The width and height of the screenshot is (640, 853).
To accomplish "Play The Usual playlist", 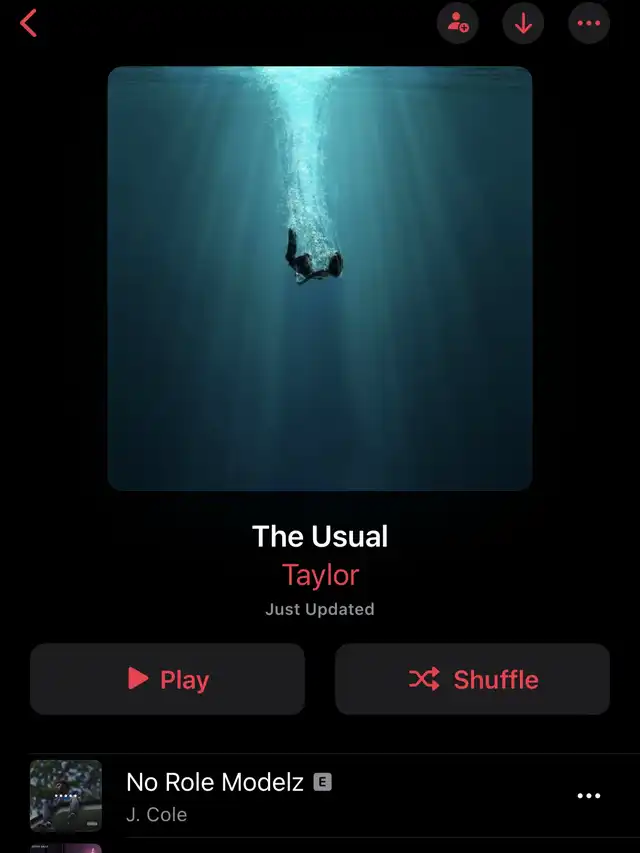I will pyautogui.click(x=167, y=679).
